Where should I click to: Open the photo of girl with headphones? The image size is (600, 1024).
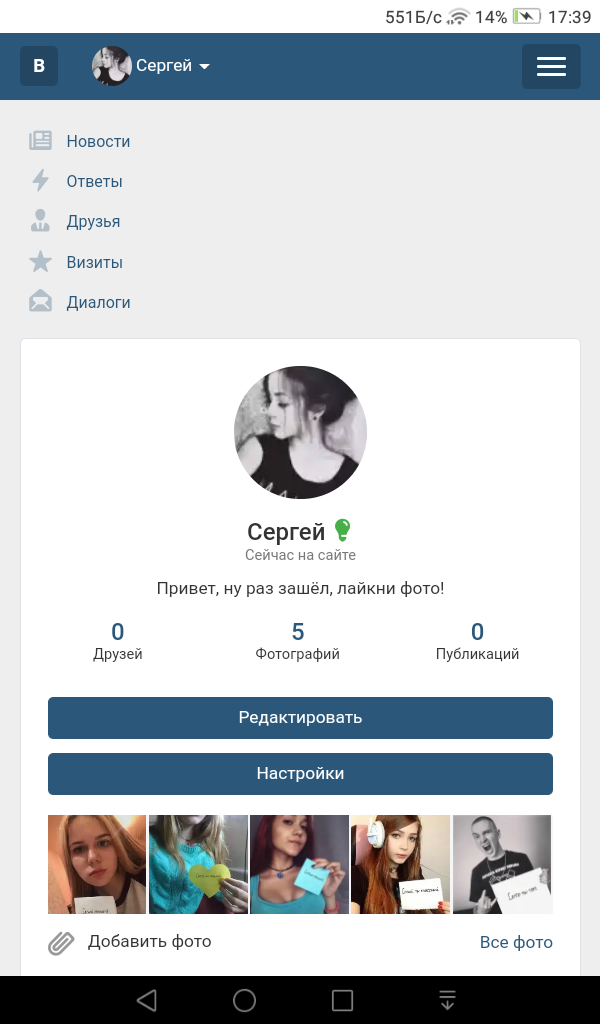(x=400, y=864)
